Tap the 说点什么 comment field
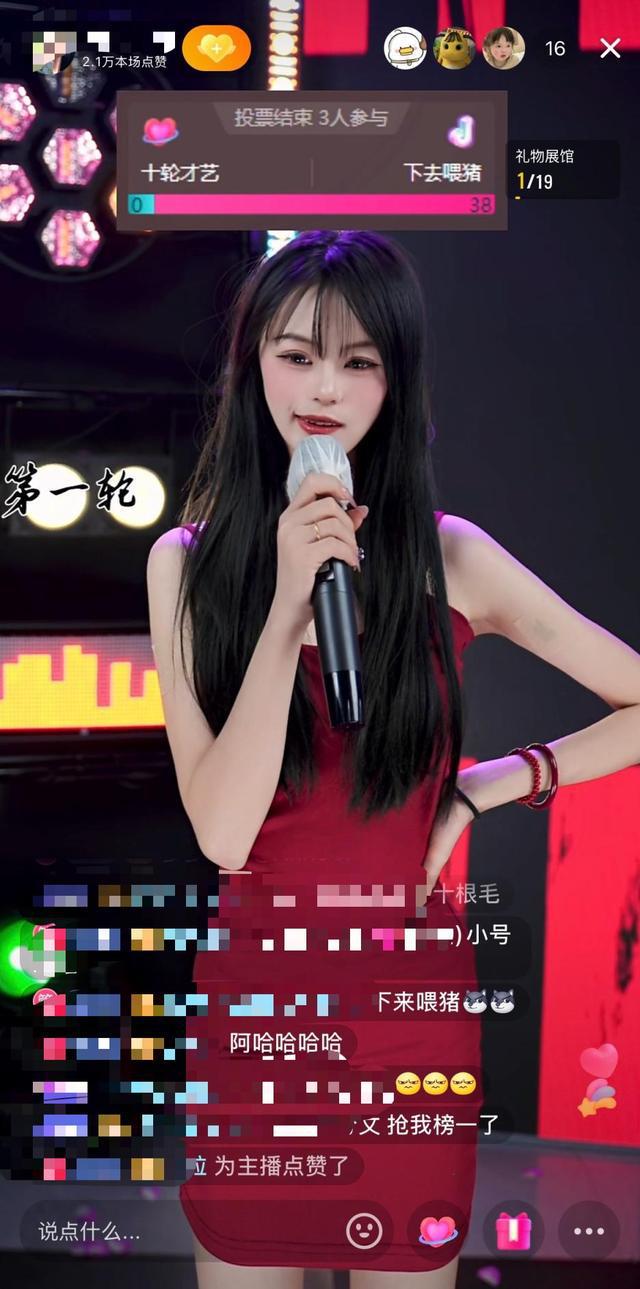Screen dimensions: 640x1289 coord(150,1232)
